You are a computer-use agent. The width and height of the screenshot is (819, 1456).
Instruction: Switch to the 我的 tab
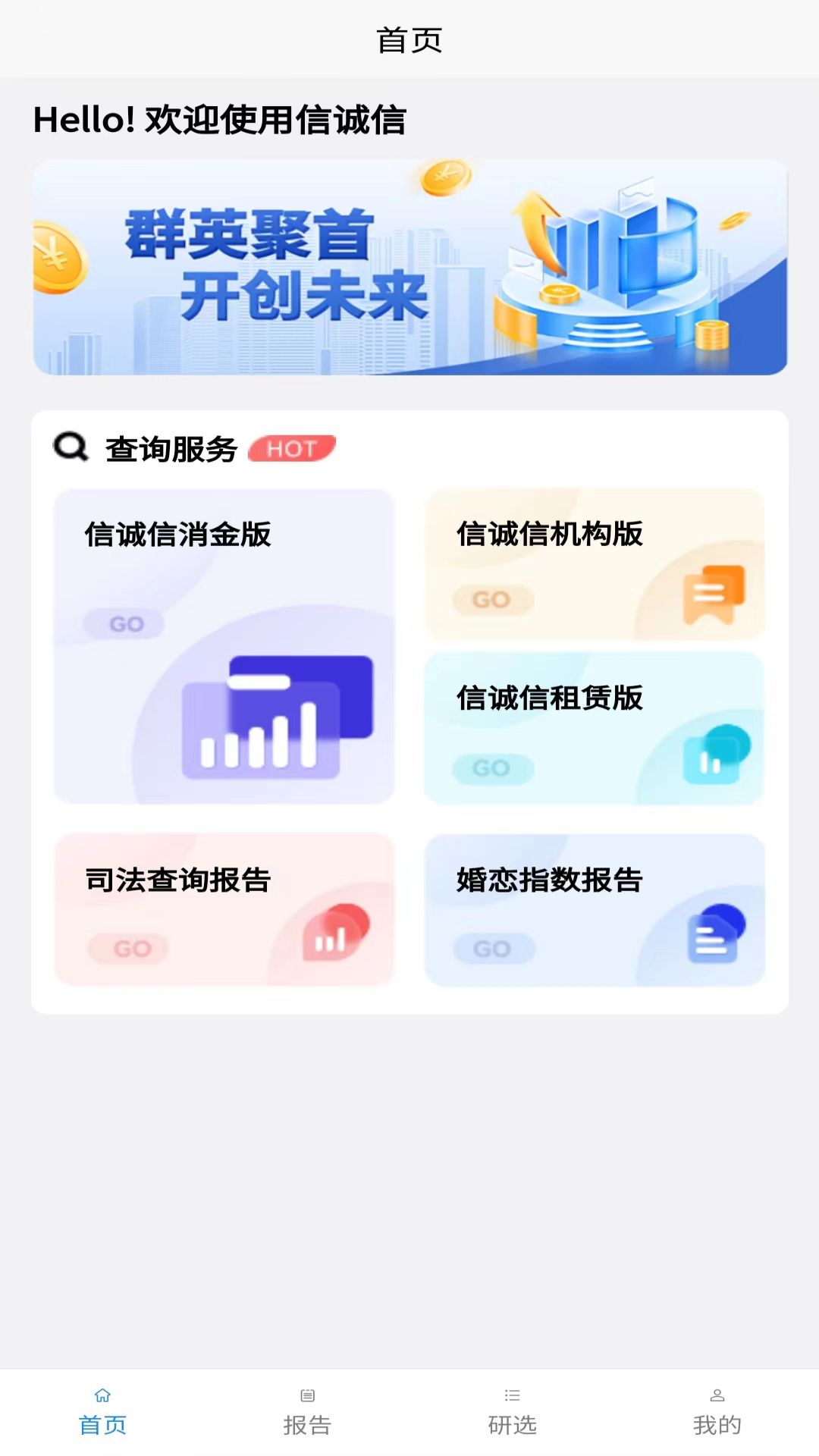(x=717, y=1424)
